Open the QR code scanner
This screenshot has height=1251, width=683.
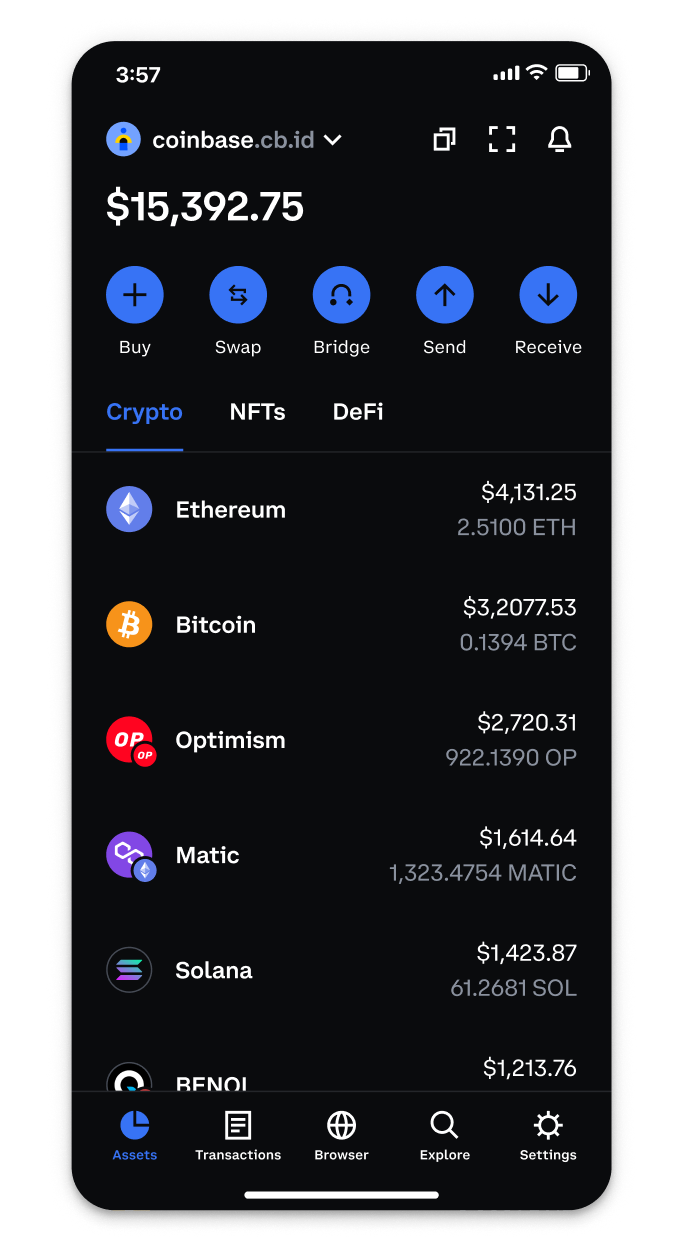tap(502, 140)
